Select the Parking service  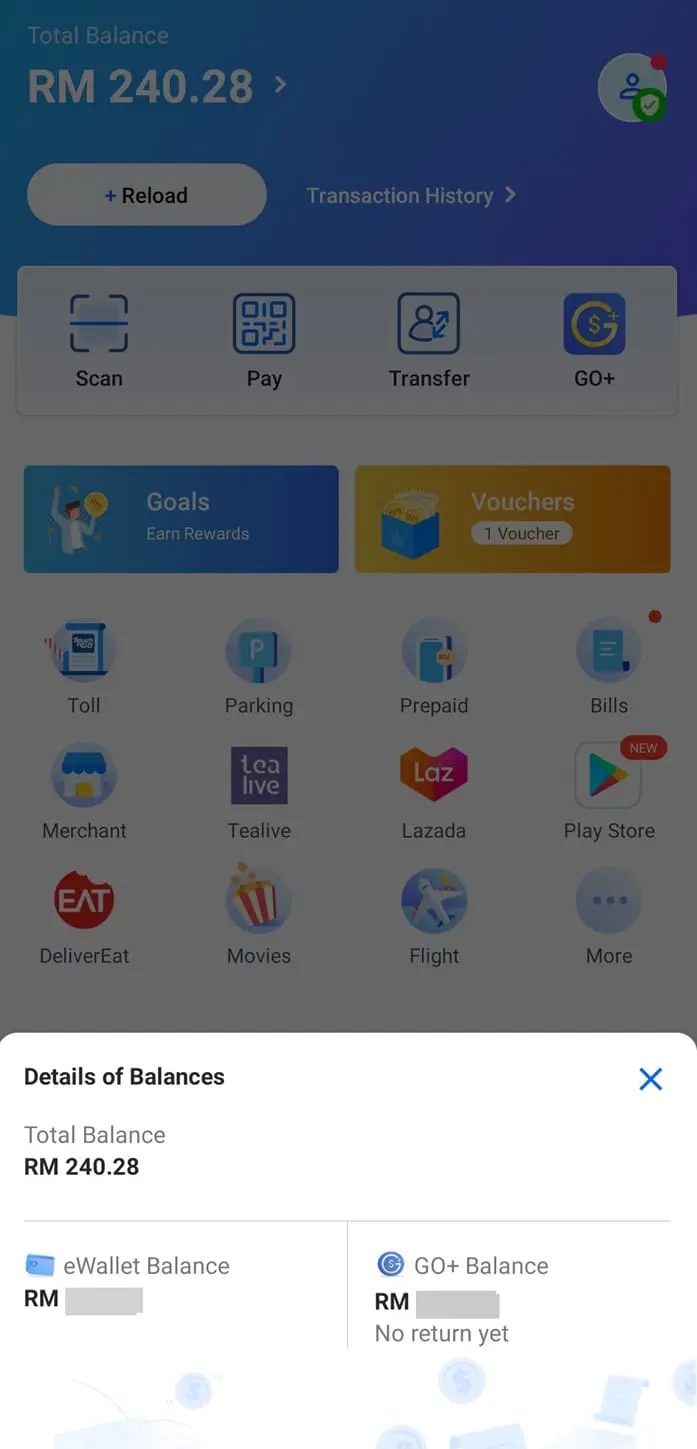[x=258, y=667]
